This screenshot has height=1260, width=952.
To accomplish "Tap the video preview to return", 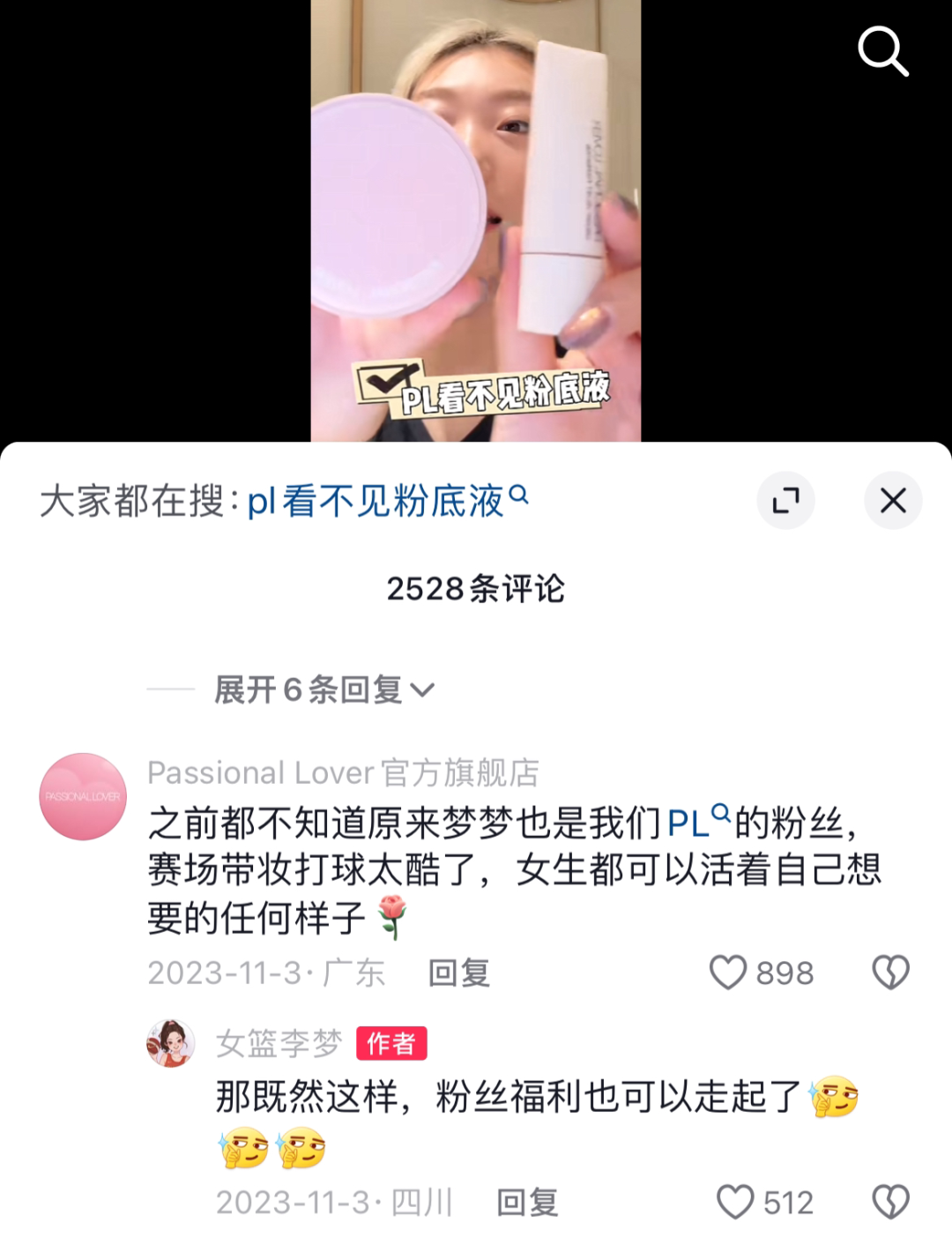I will click(476, 220).
